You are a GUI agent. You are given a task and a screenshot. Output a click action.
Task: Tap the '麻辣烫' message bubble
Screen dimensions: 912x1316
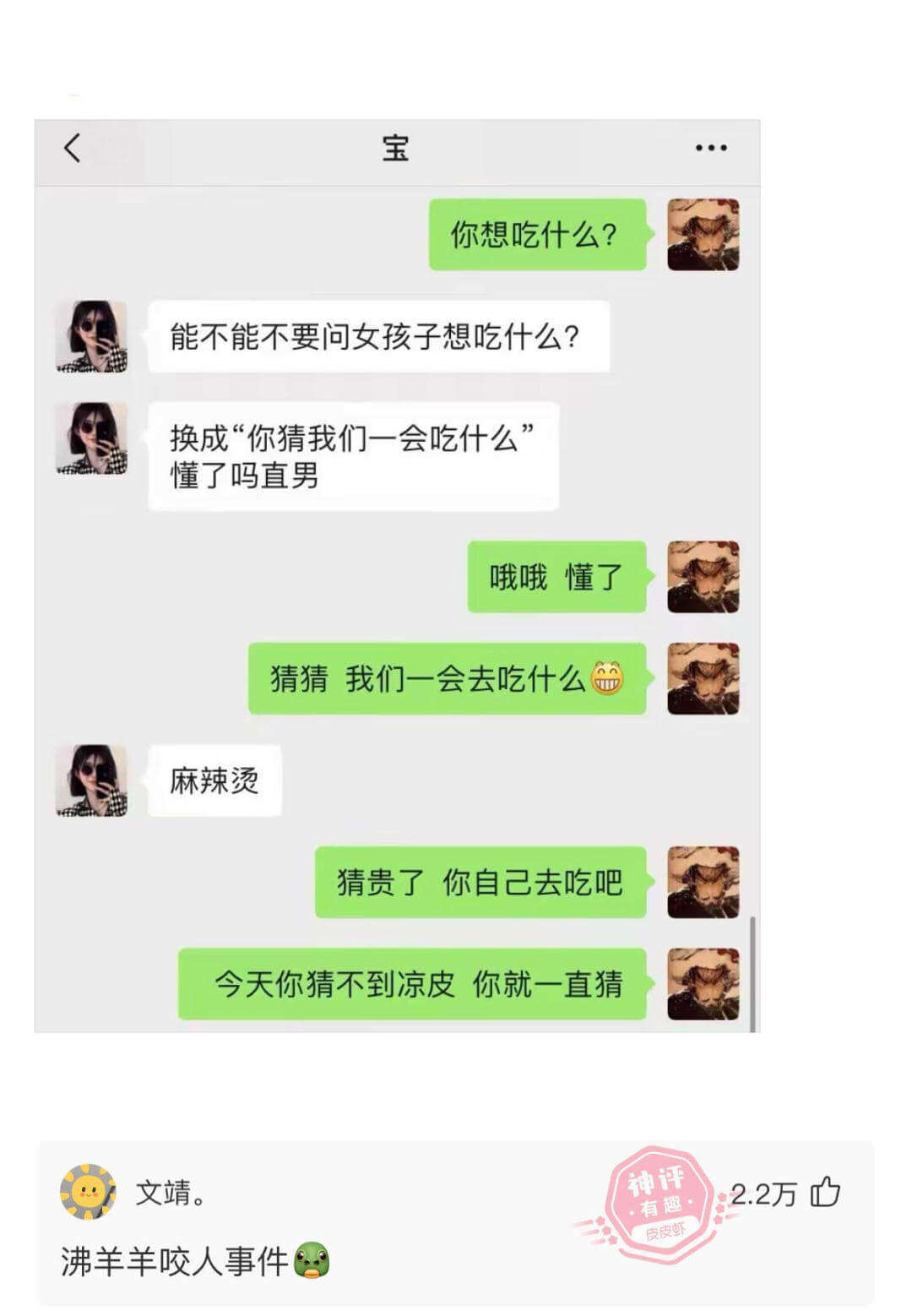pyautogui.click(x=213, y=781)
